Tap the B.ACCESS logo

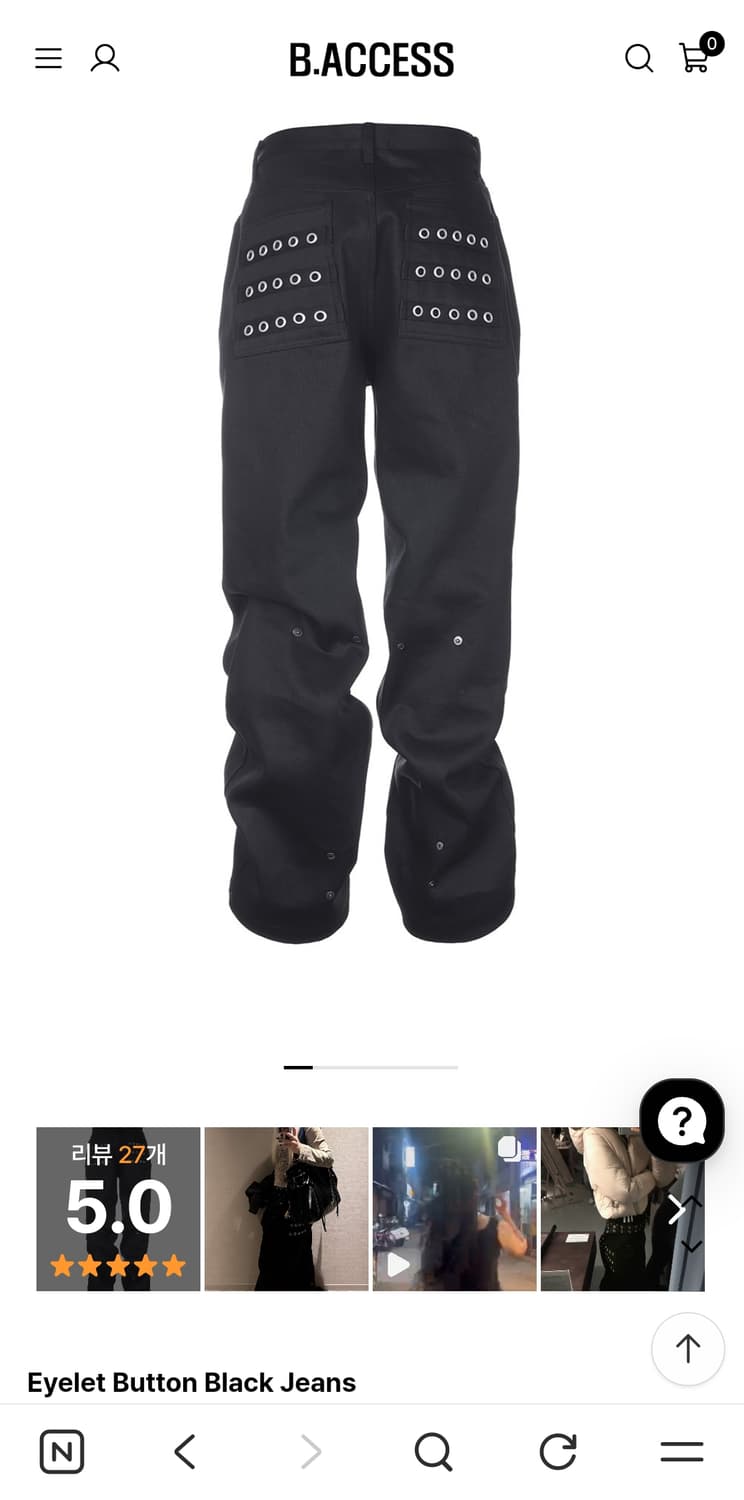pos(372,60)
